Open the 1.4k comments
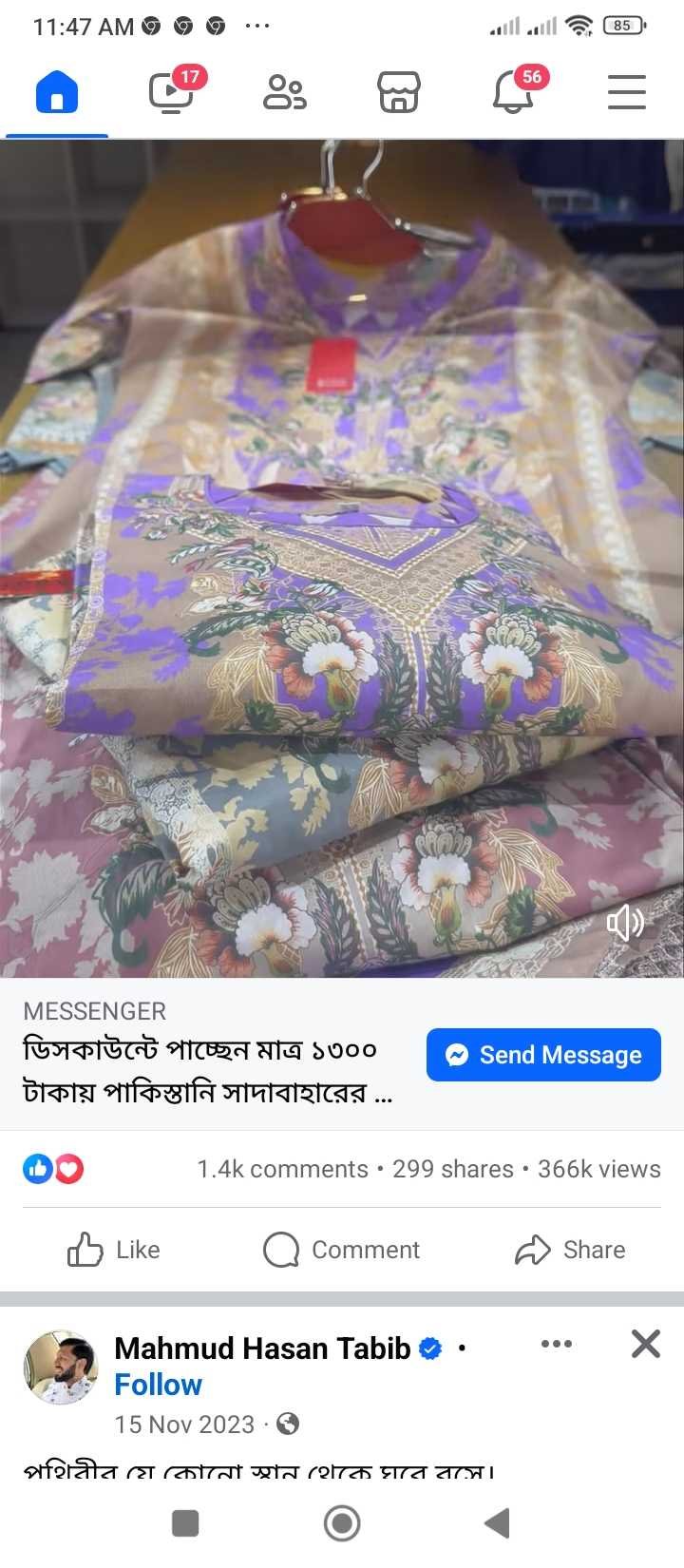This screenshot has height=1568, width=684. point(282,1169)
